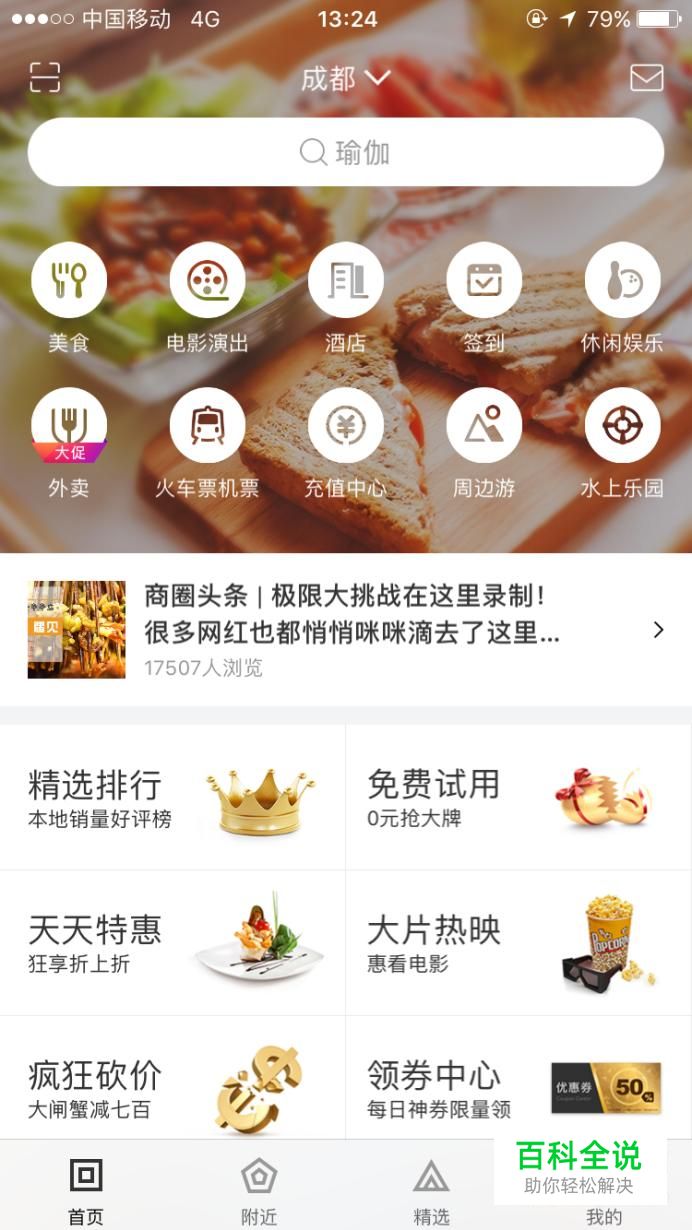Open the 天天特惠 deals card

tap(173, 943)
